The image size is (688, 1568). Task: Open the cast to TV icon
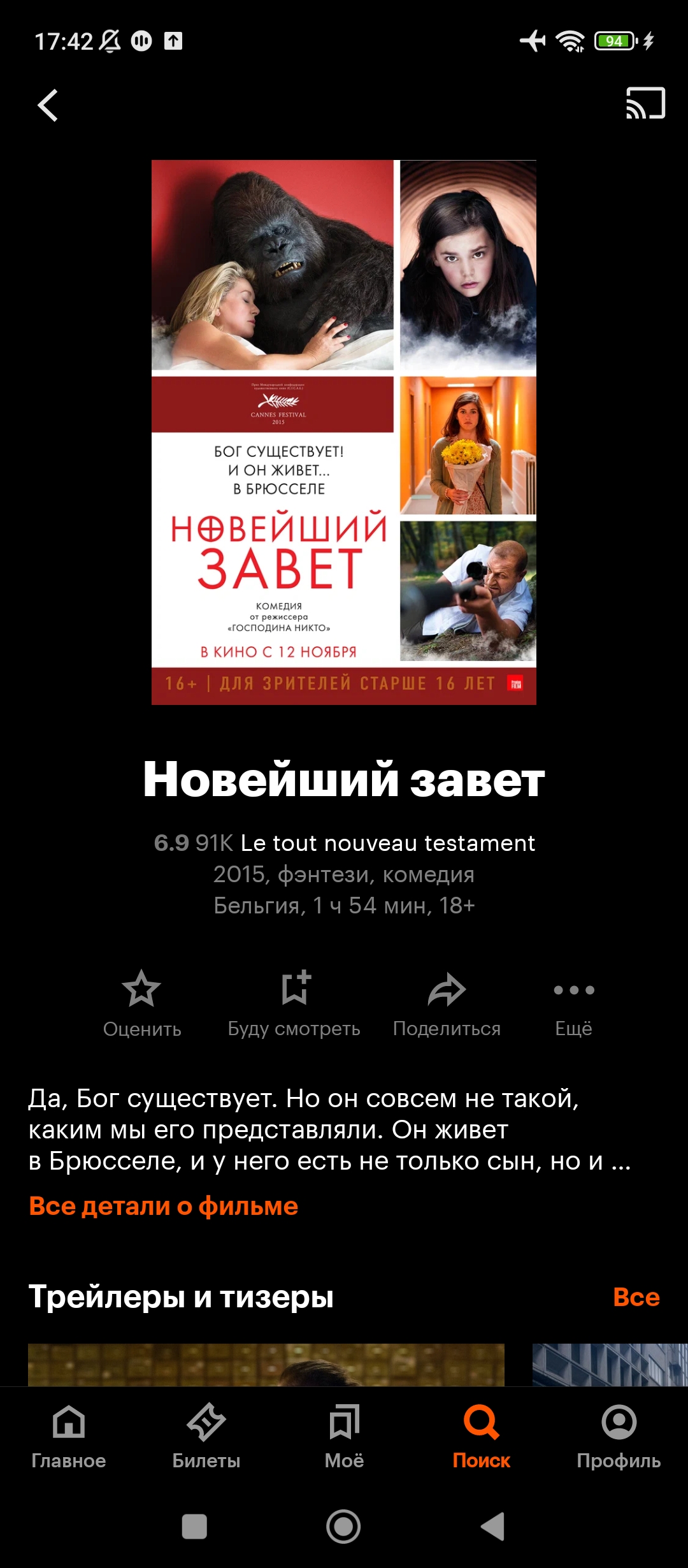coord(645,103)
